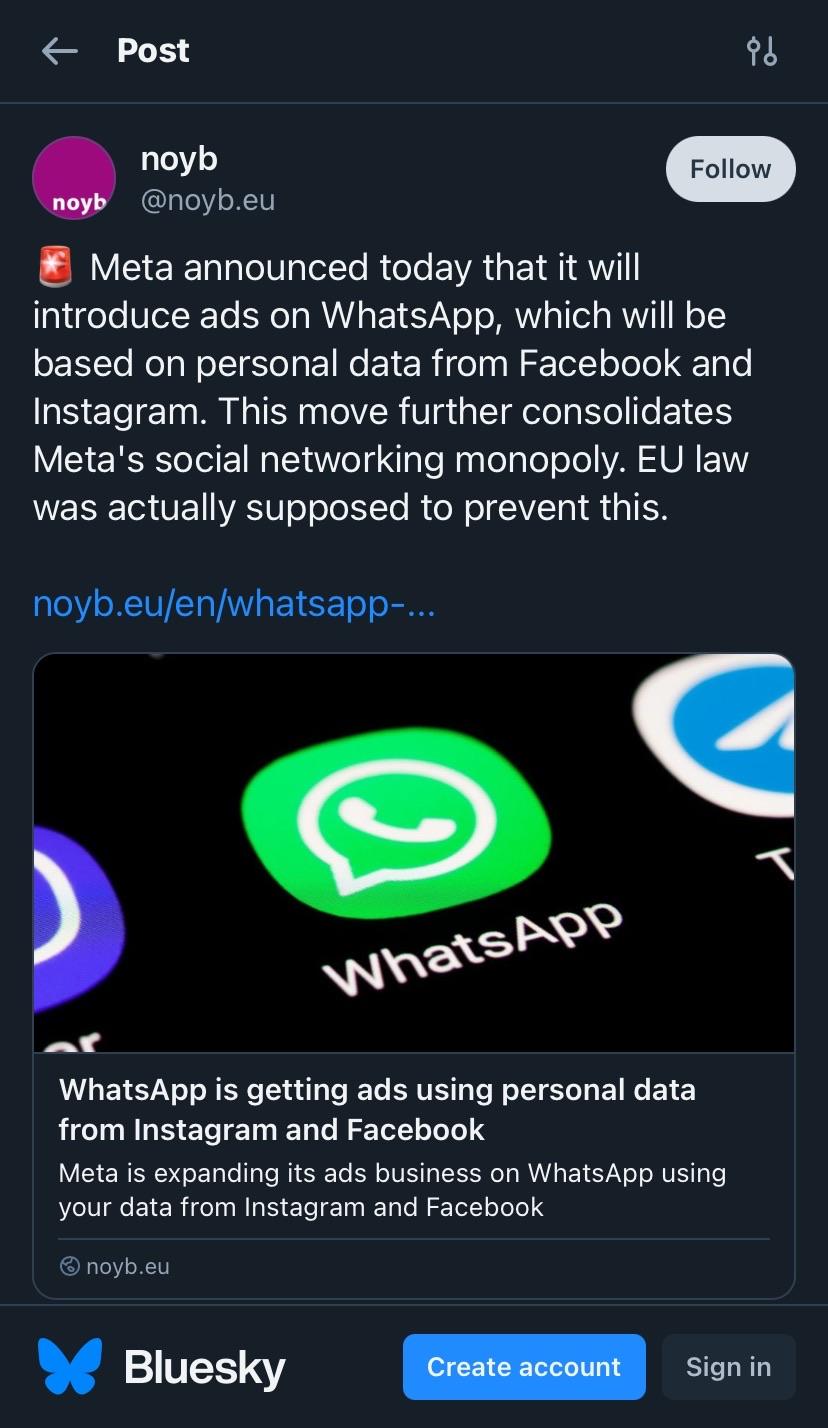828x1428 pixels.
Task: Open the @noyb.eu handle
Action: click(208, 200)
